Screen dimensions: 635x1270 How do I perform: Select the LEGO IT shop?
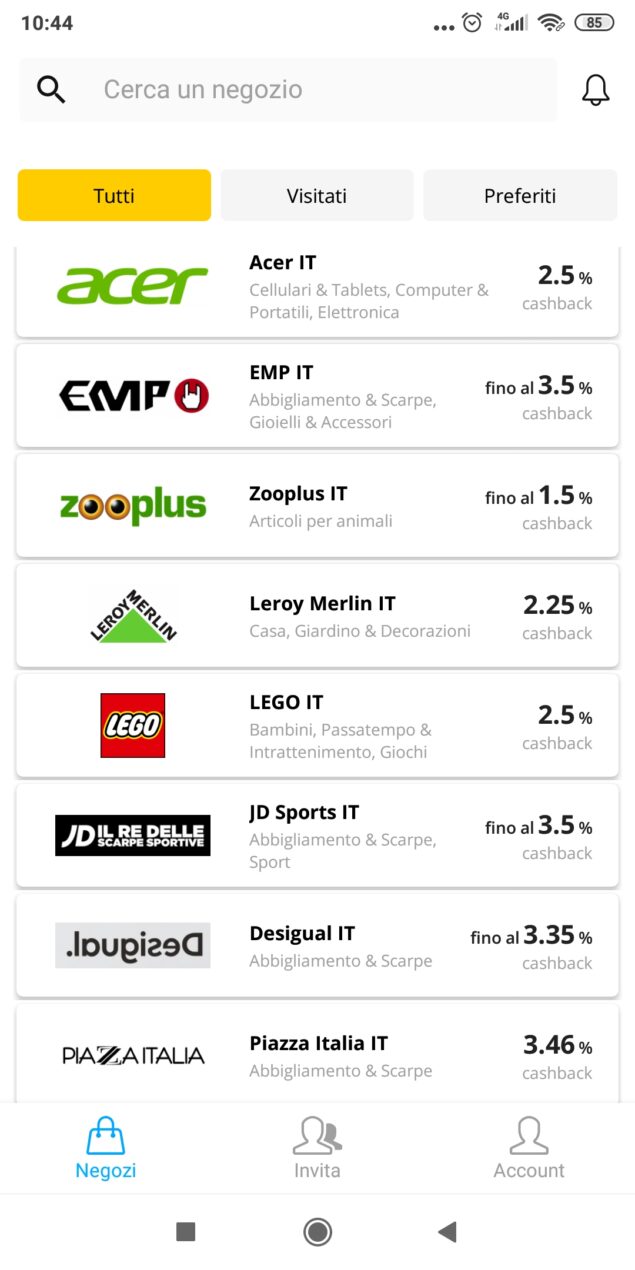(317, 726)
